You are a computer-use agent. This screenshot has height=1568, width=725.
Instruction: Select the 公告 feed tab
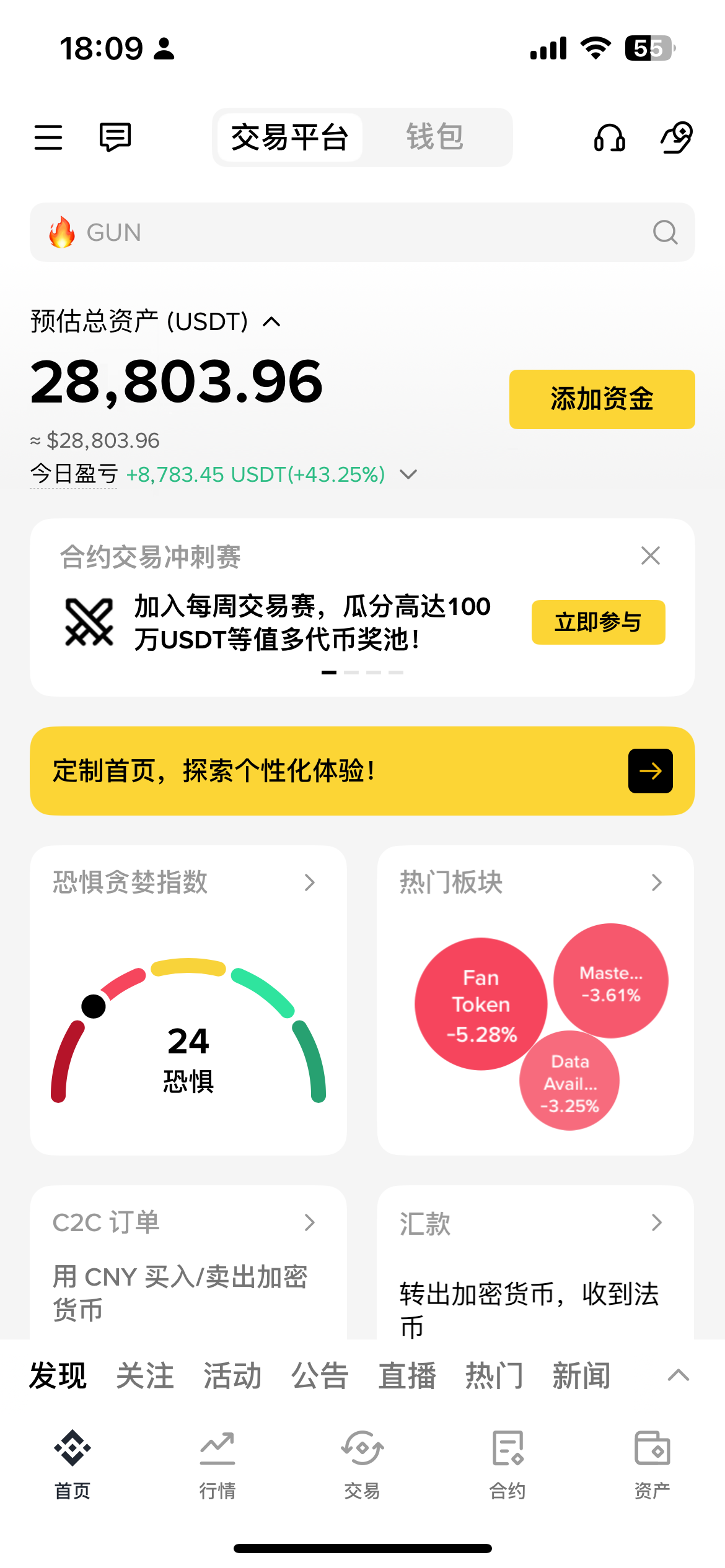[320, 1376]
